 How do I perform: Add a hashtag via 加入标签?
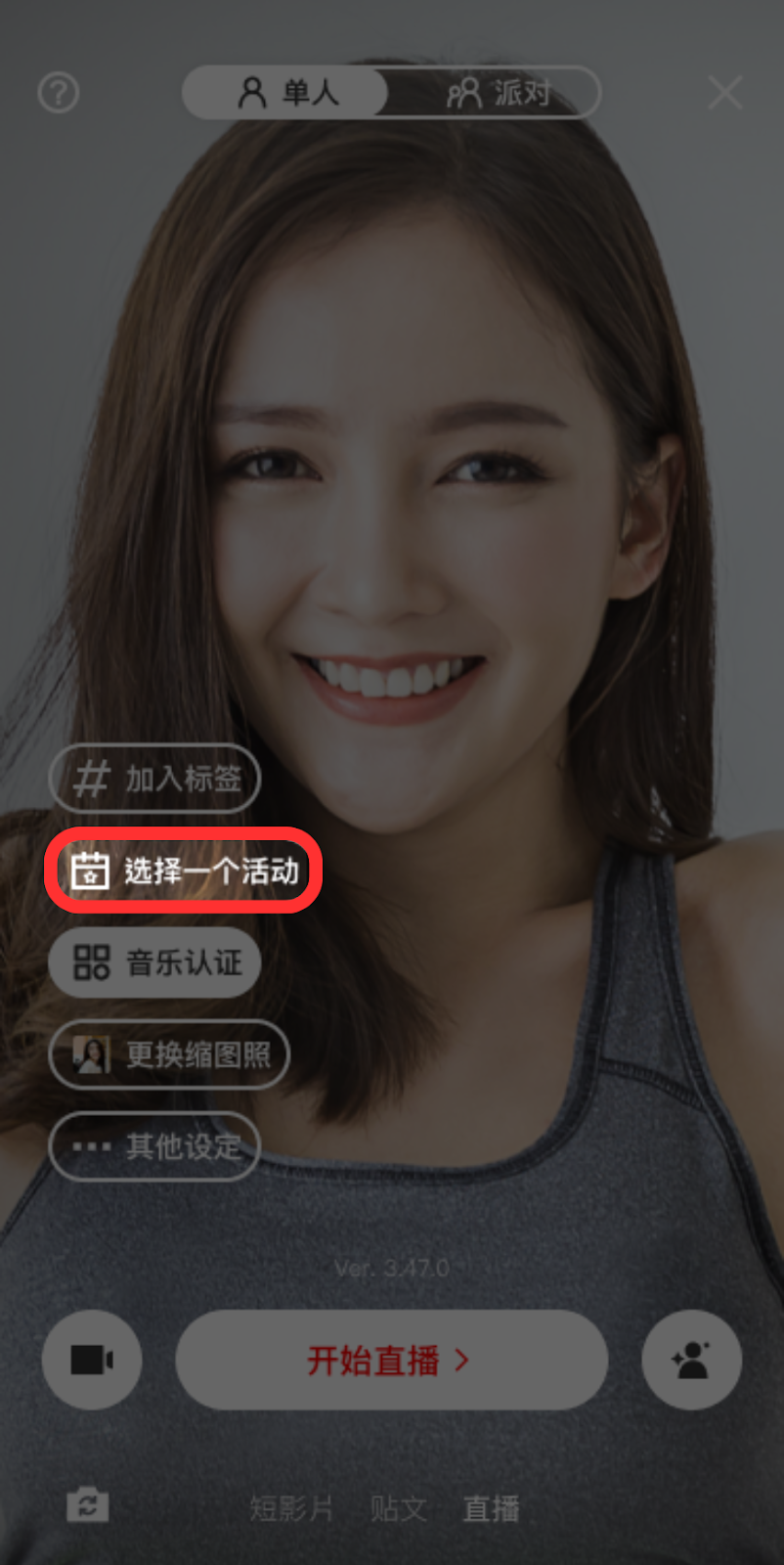pyautogui.click(x=154, y=779)
